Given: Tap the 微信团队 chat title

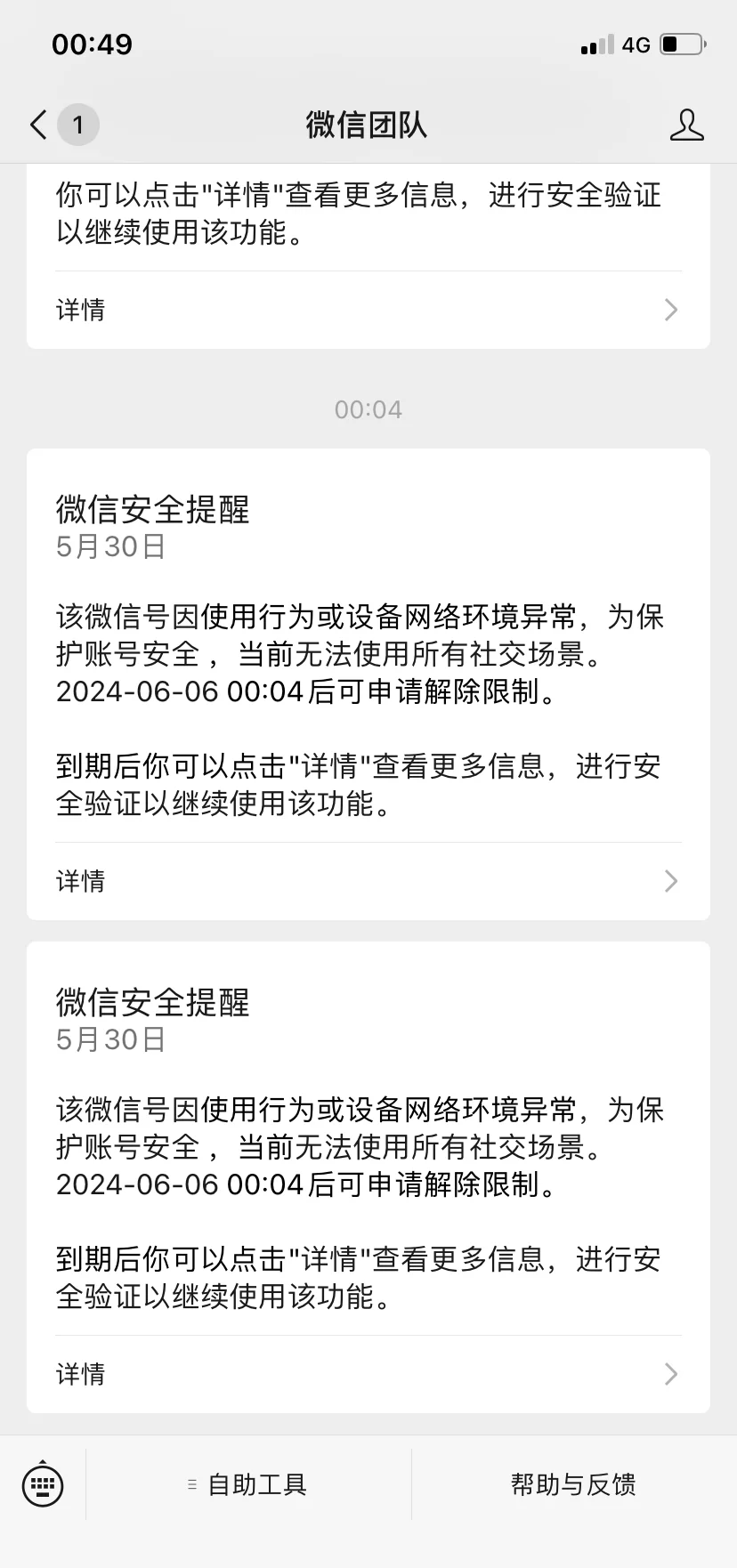Looking at the screenshot, I should (x=368, y=126).
